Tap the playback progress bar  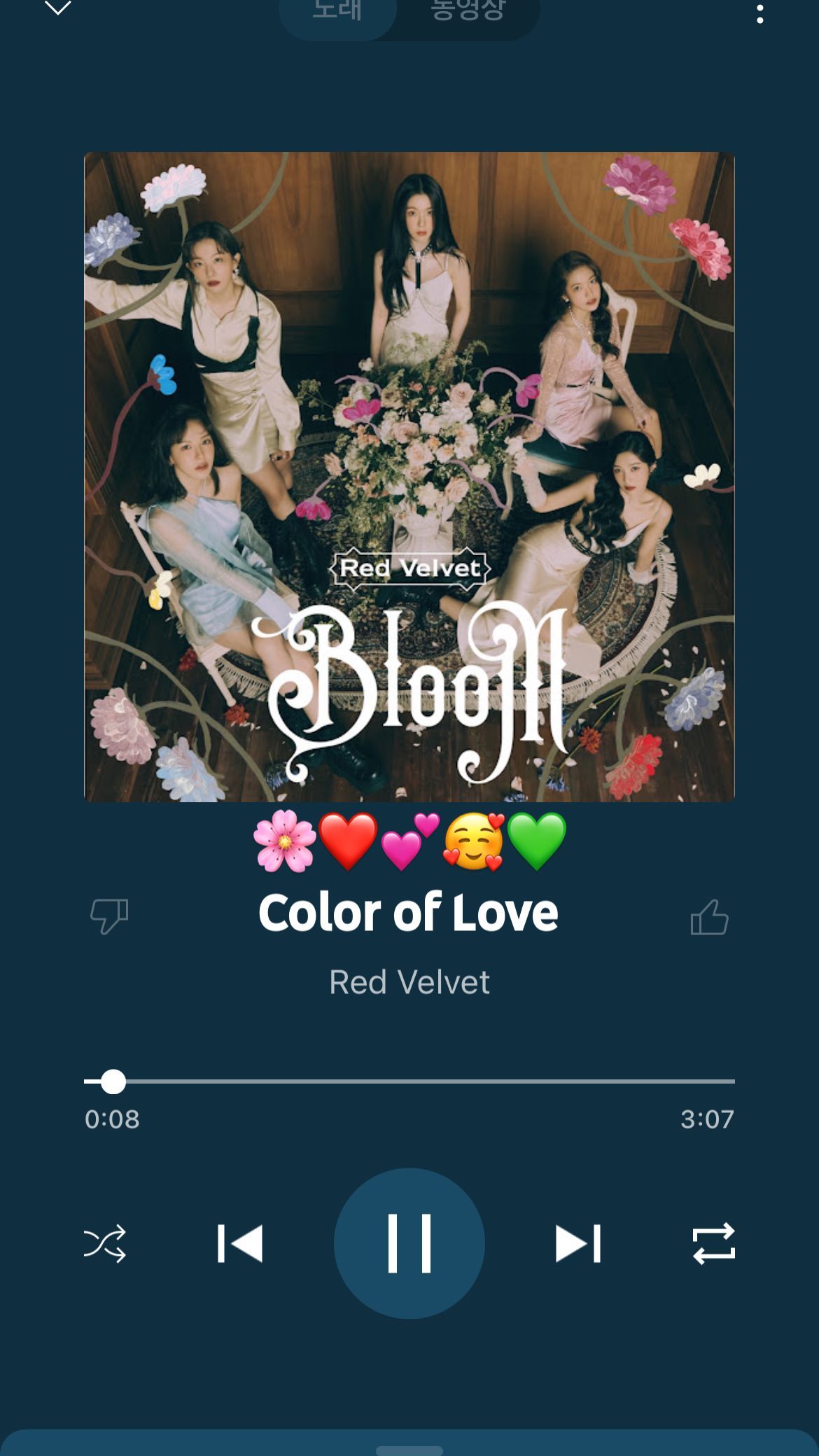point(409,1081)
